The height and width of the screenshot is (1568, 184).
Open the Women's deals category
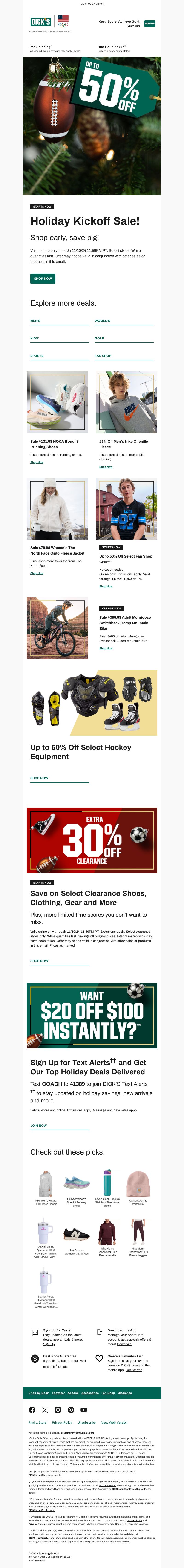[102, 321]
